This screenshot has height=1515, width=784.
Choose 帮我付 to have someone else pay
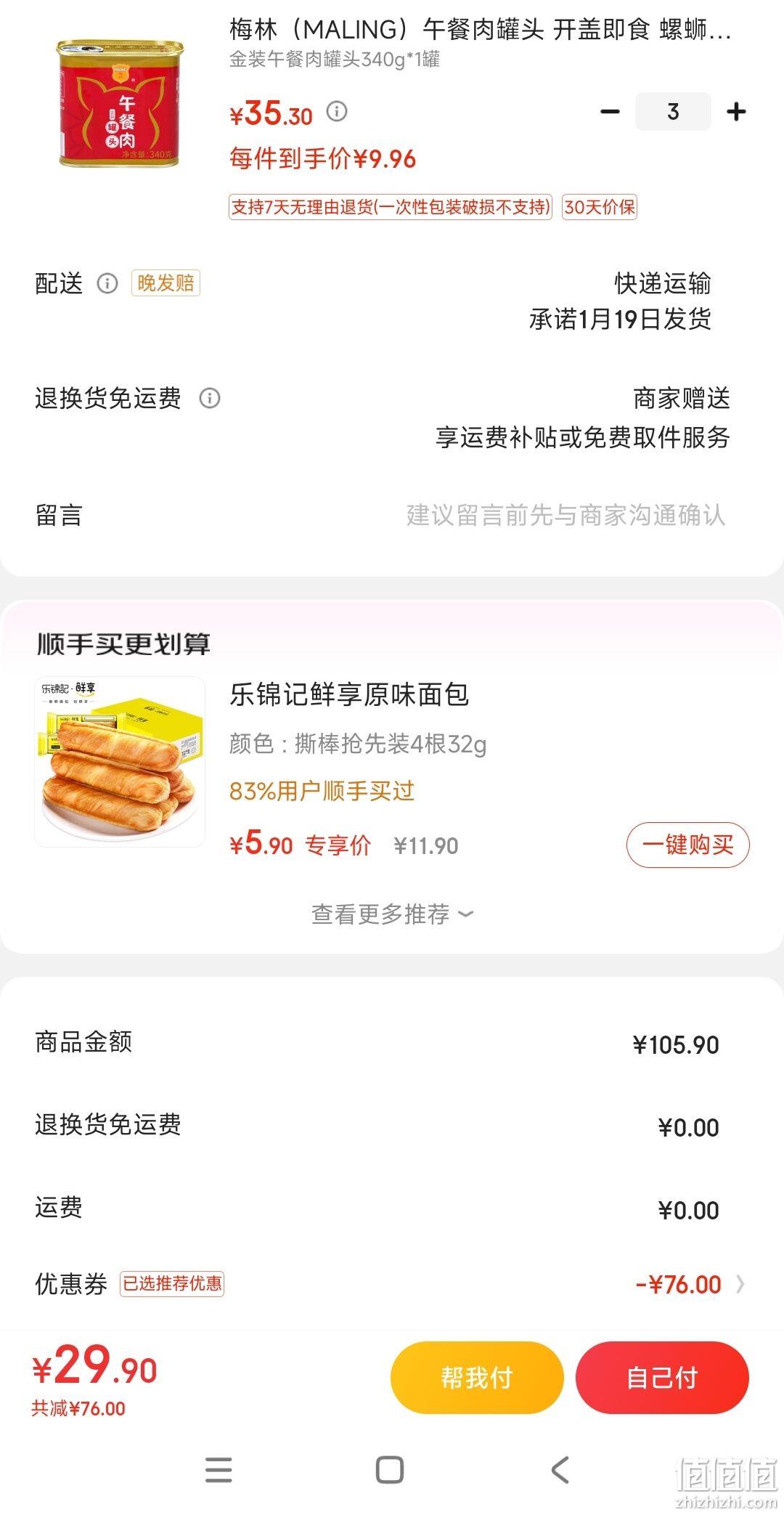point(477,1377)
